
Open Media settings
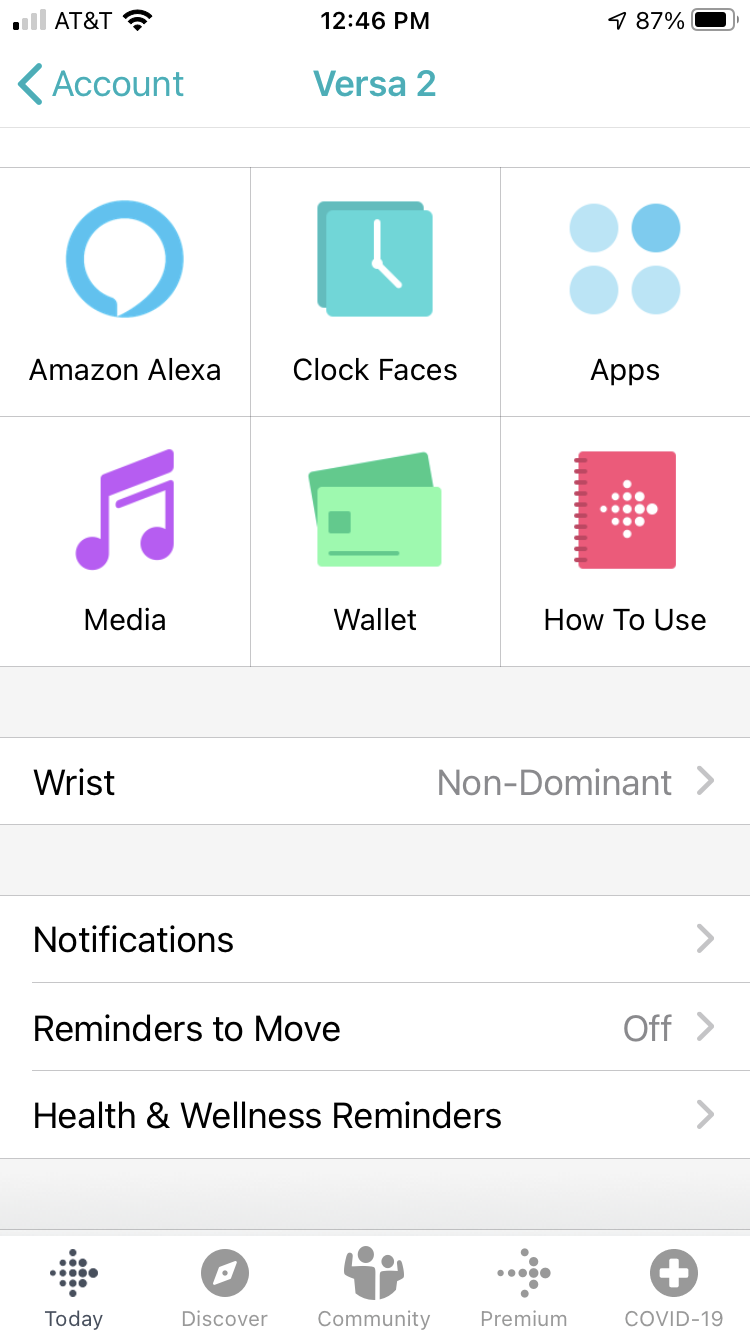[x=125, y=542]
